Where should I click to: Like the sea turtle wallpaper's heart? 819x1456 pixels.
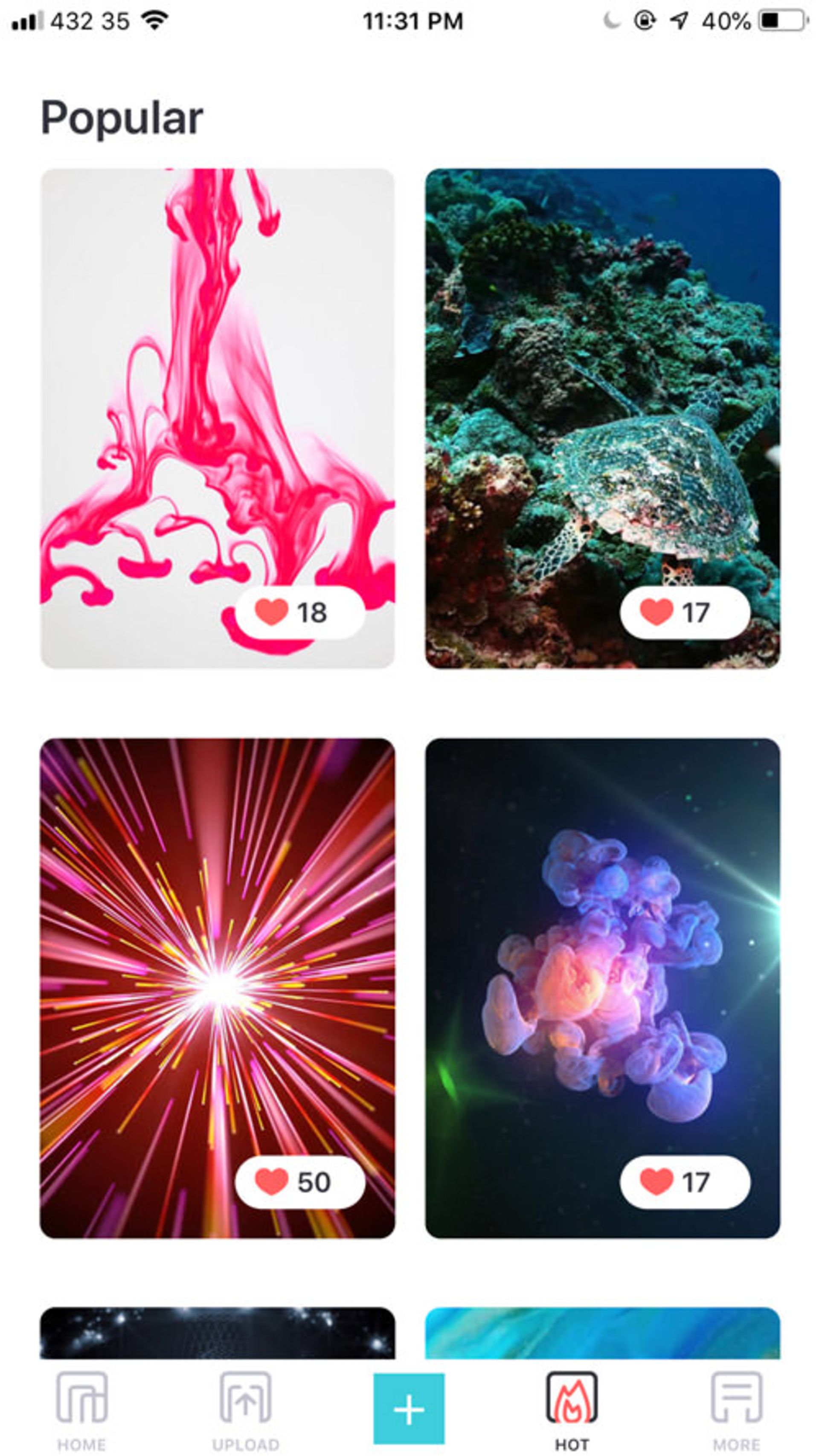pyautogui.click(x=656, y=612)
